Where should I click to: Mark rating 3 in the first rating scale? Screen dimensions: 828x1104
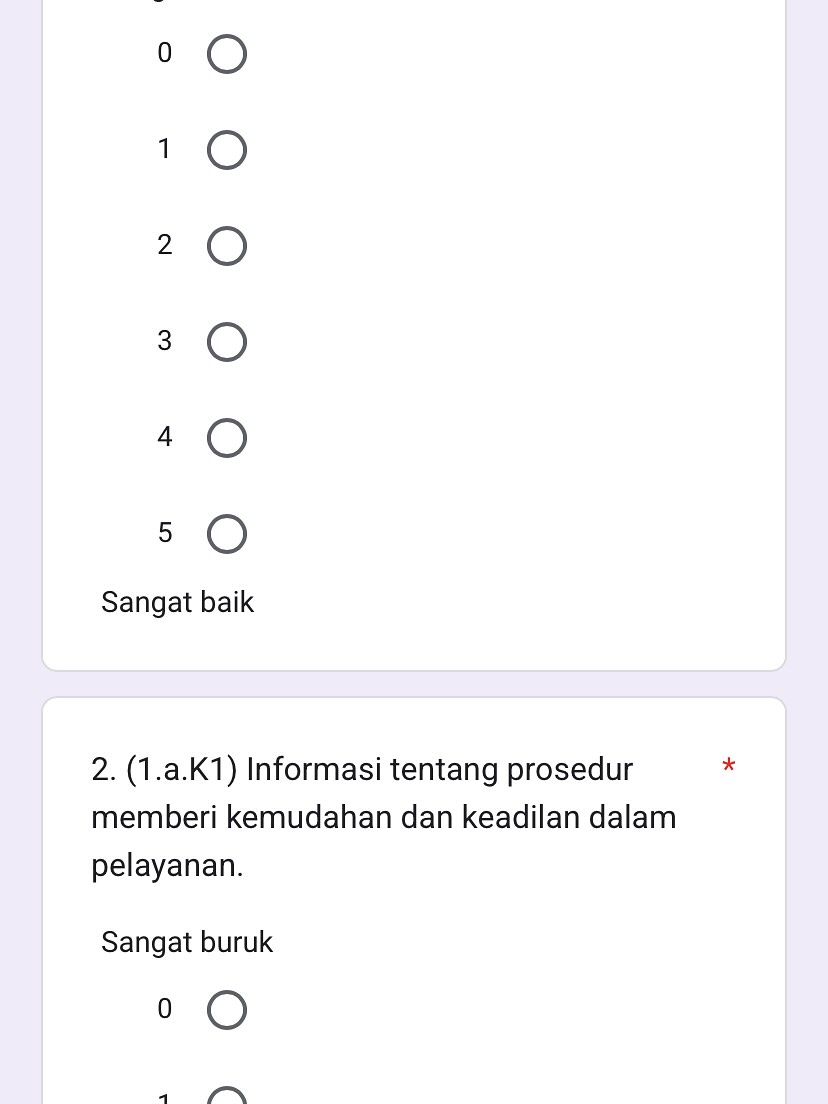pos(227,342)
